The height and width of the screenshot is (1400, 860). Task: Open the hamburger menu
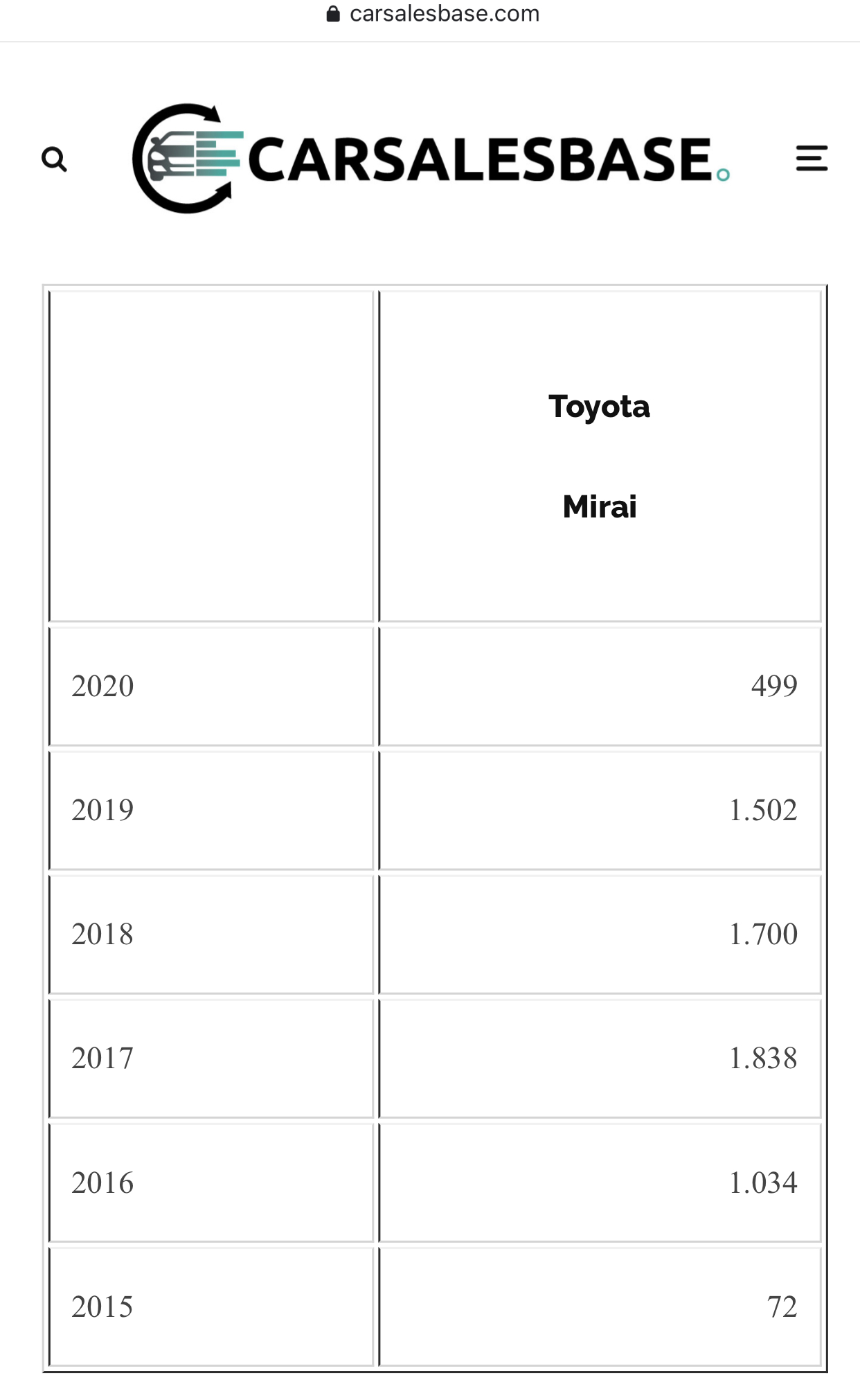pyautogui.click(x=812, y=159)
